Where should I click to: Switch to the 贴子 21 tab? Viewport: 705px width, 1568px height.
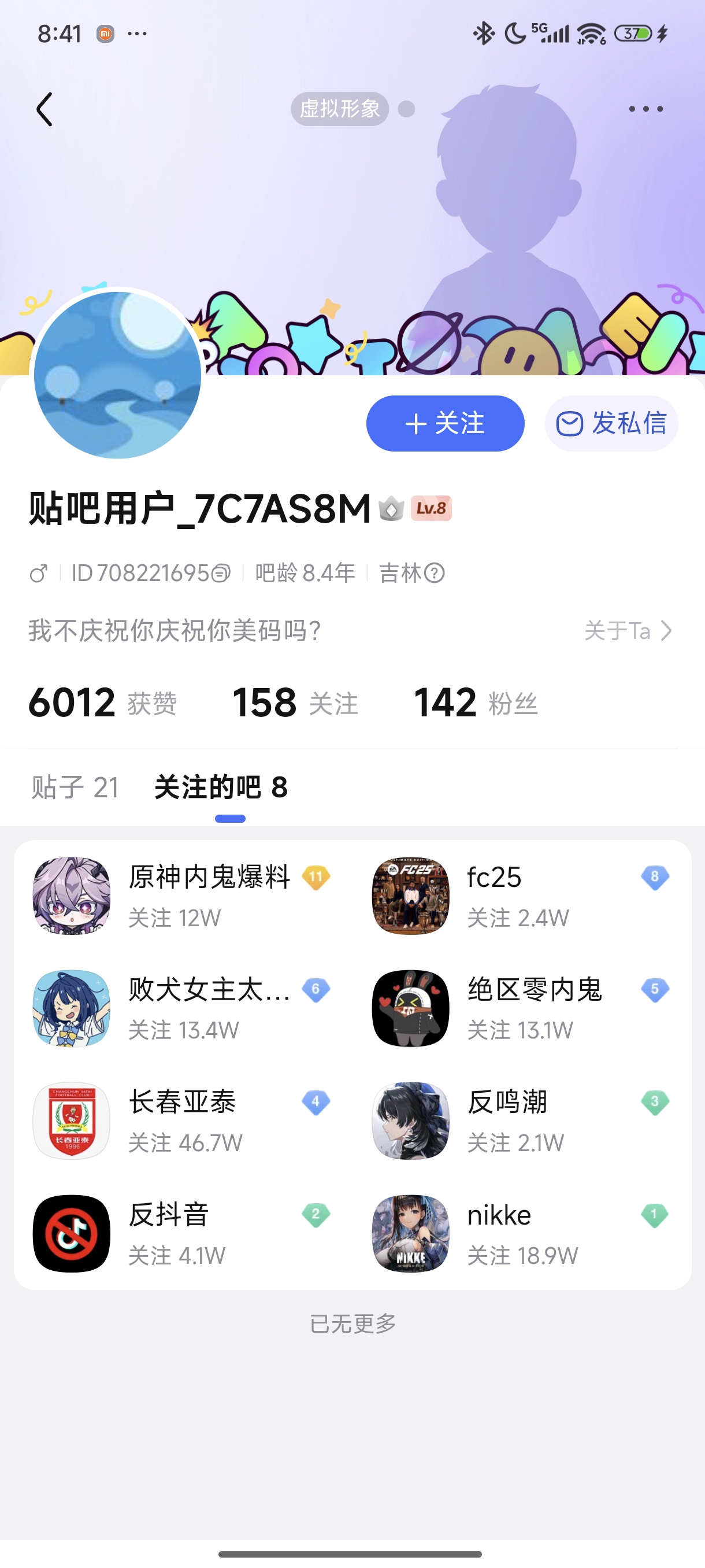tap(75, 787)
